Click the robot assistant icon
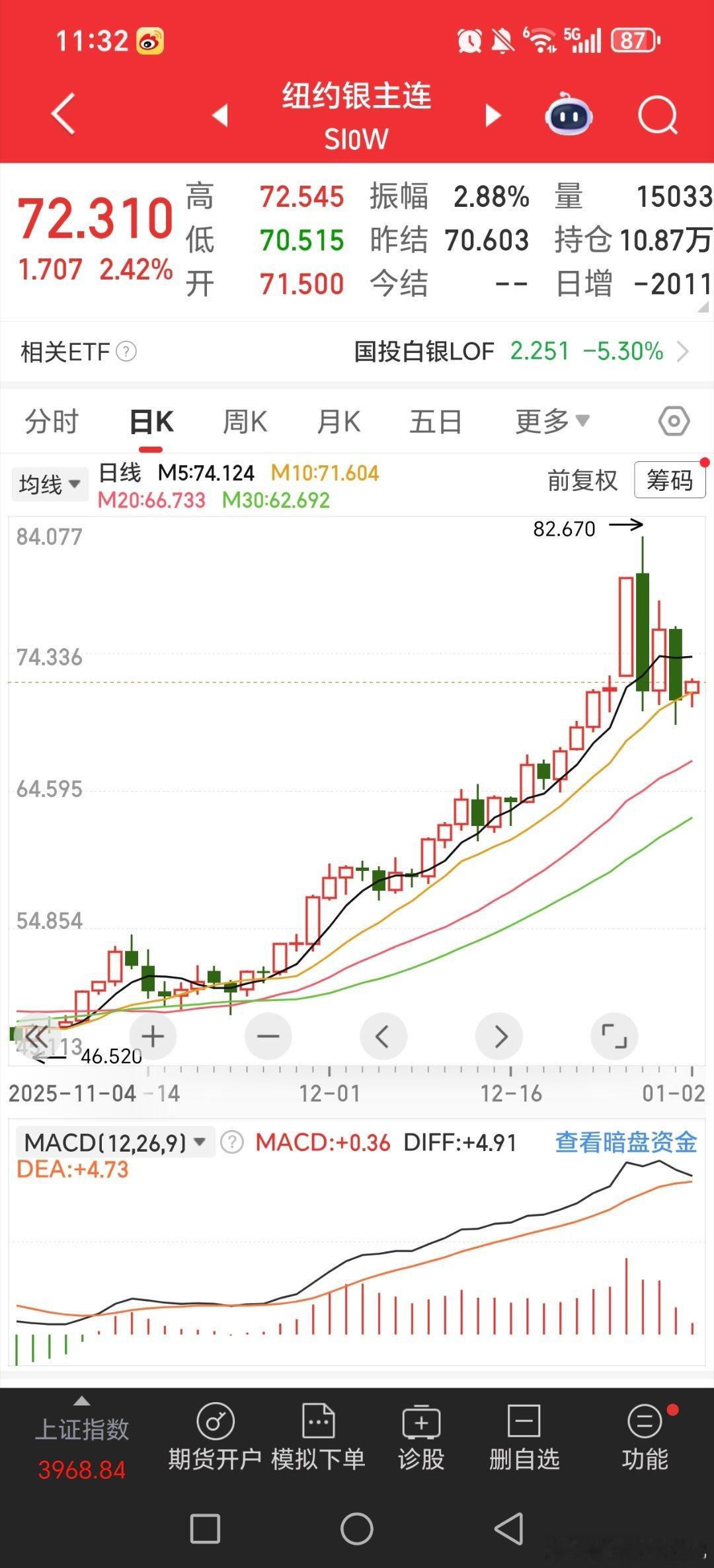 tap(567, 114)
